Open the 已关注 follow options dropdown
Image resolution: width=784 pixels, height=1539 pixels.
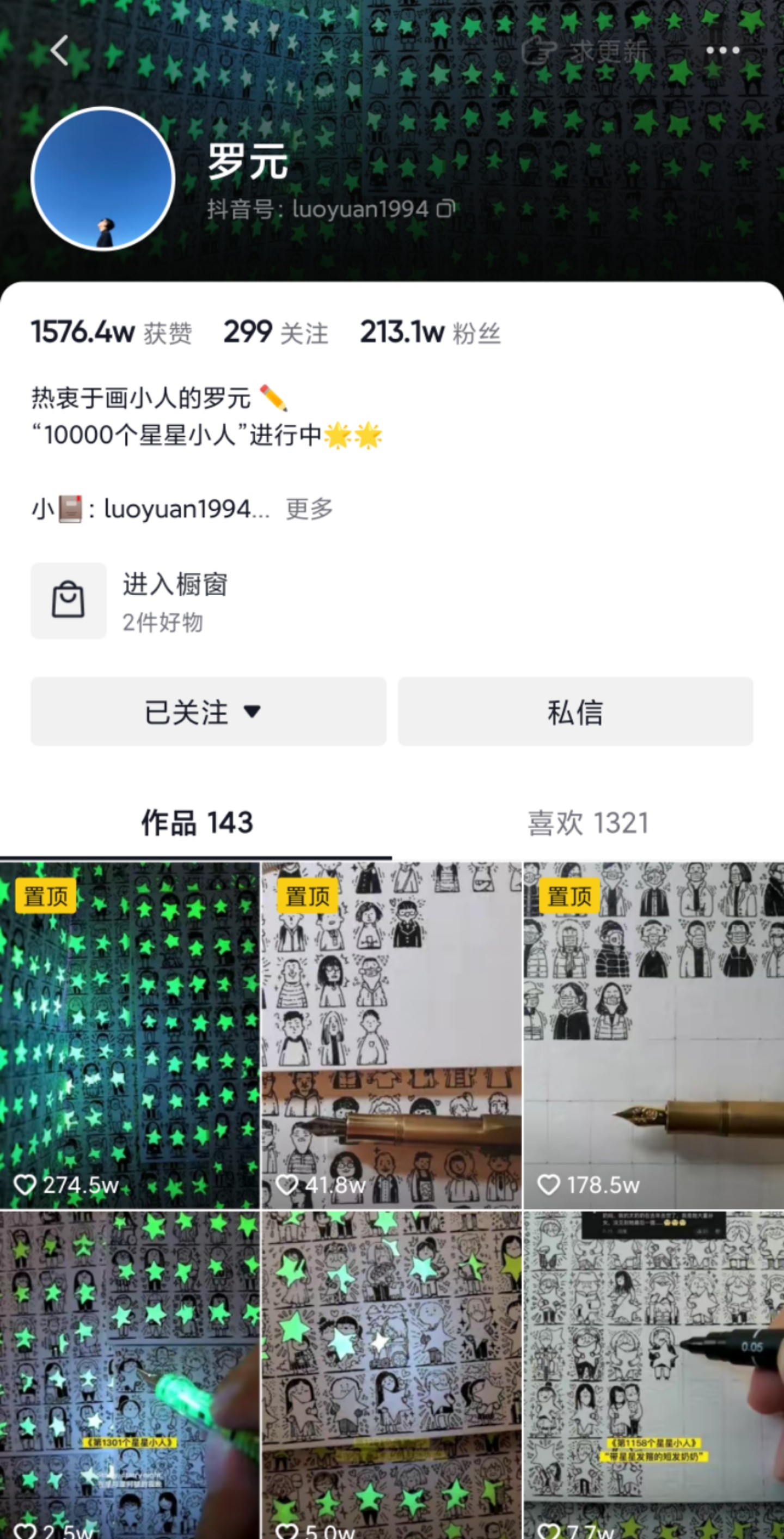208,712
